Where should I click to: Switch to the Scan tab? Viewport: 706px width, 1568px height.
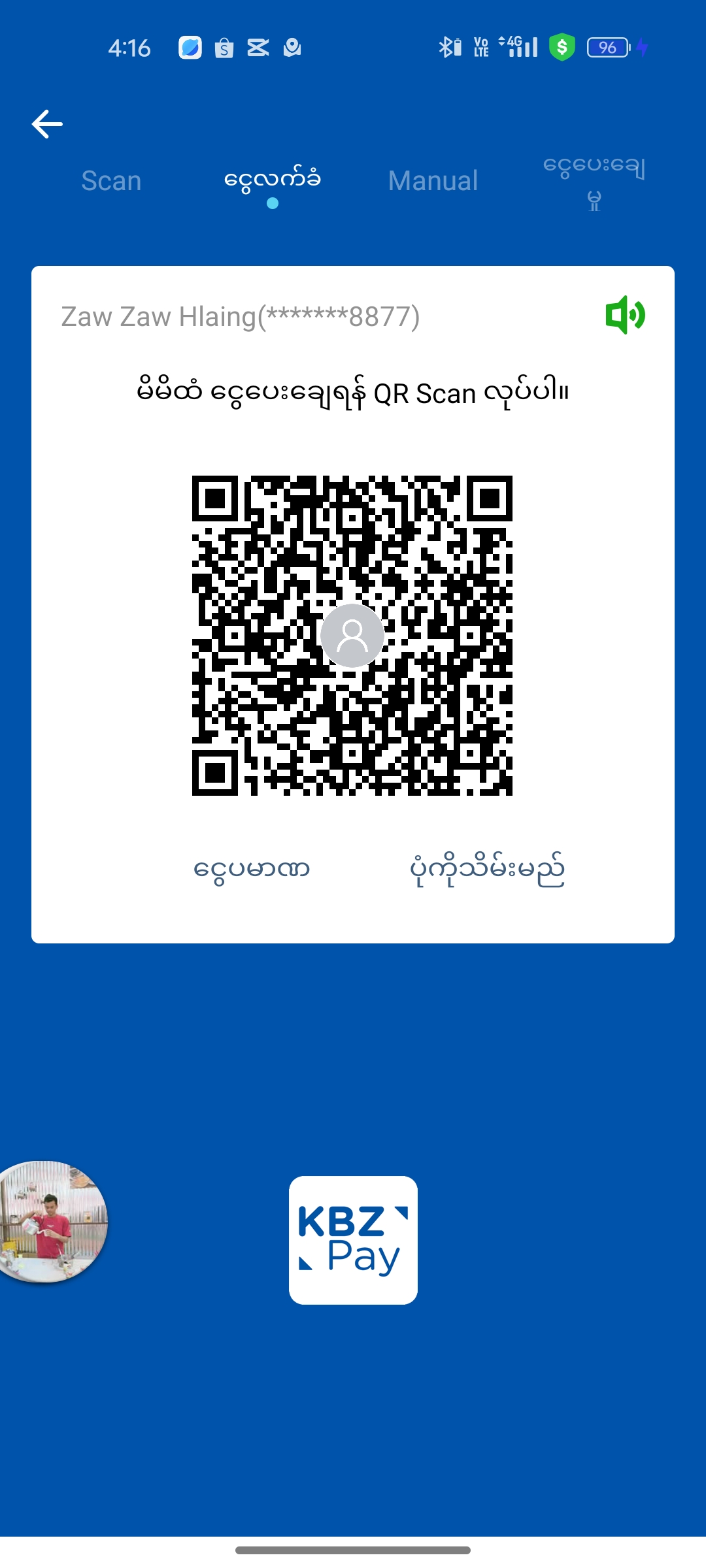coord(111,181)
